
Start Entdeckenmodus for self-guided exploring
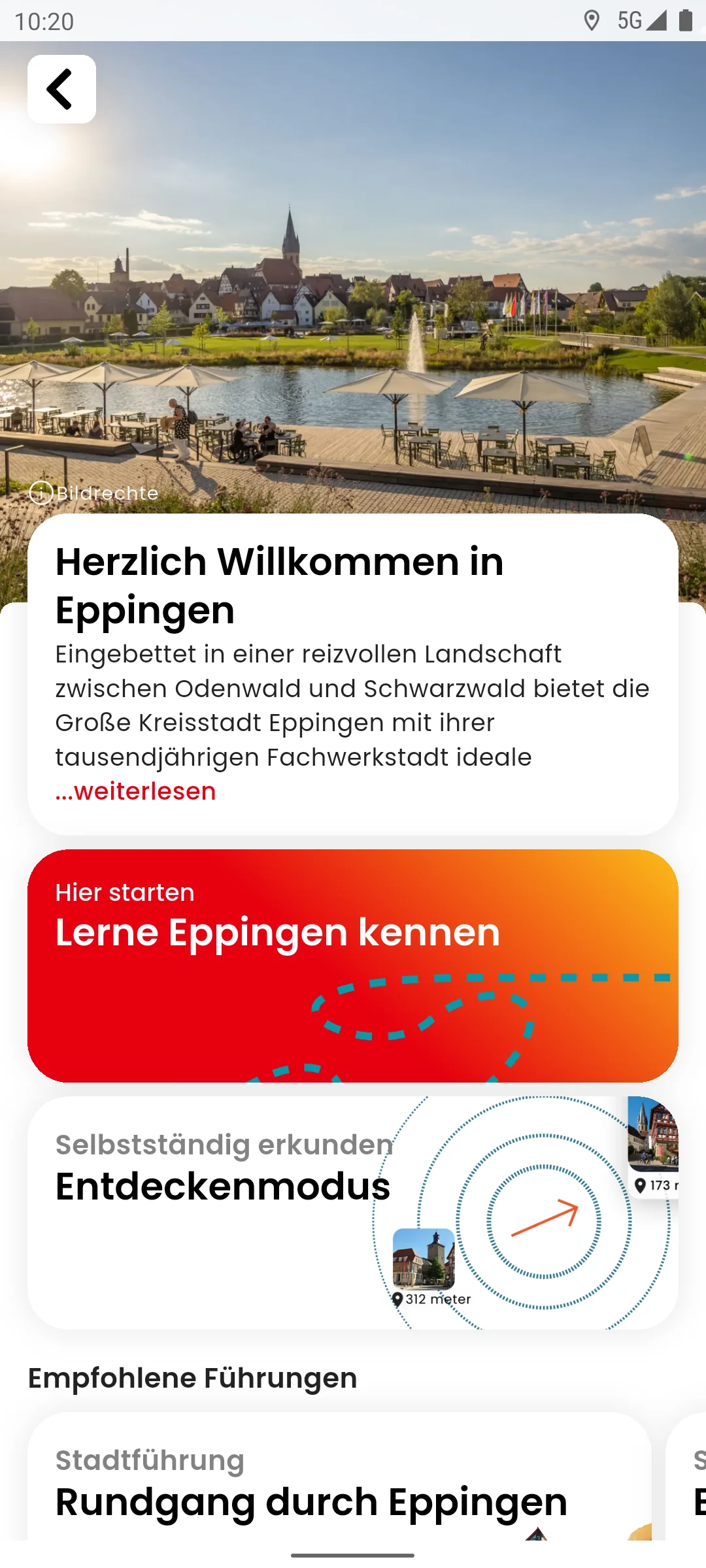(x=222, y=1187)
